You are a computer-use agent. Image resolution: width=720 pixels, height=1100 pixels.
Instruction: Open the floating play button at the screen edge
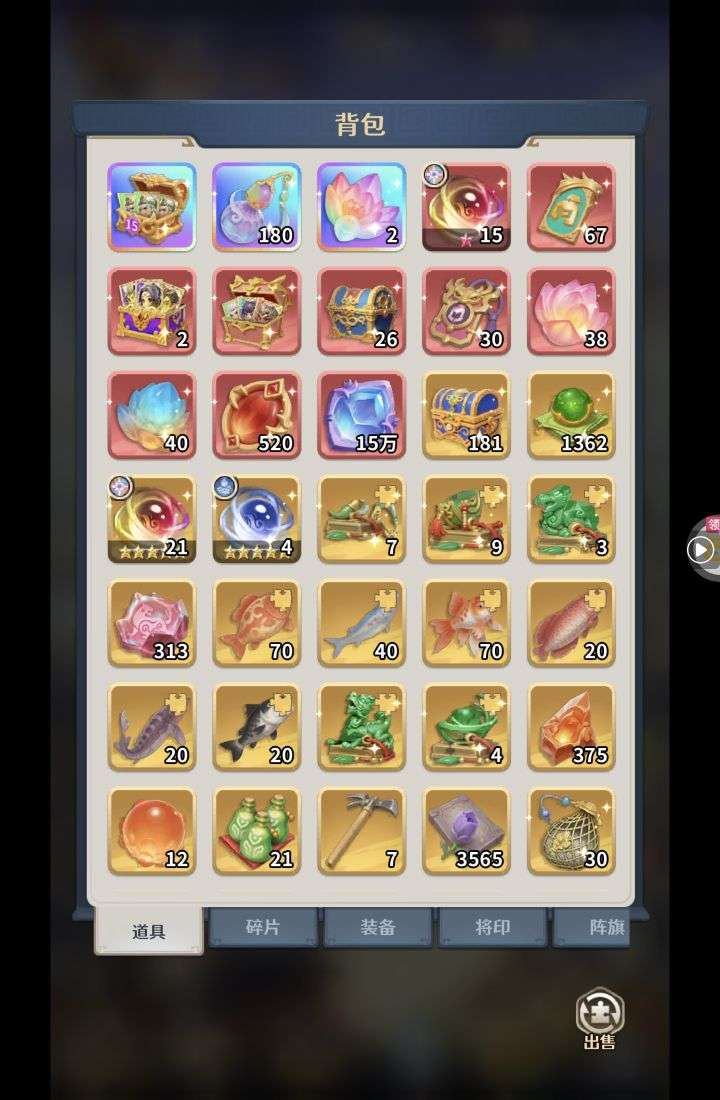point(701,549)
